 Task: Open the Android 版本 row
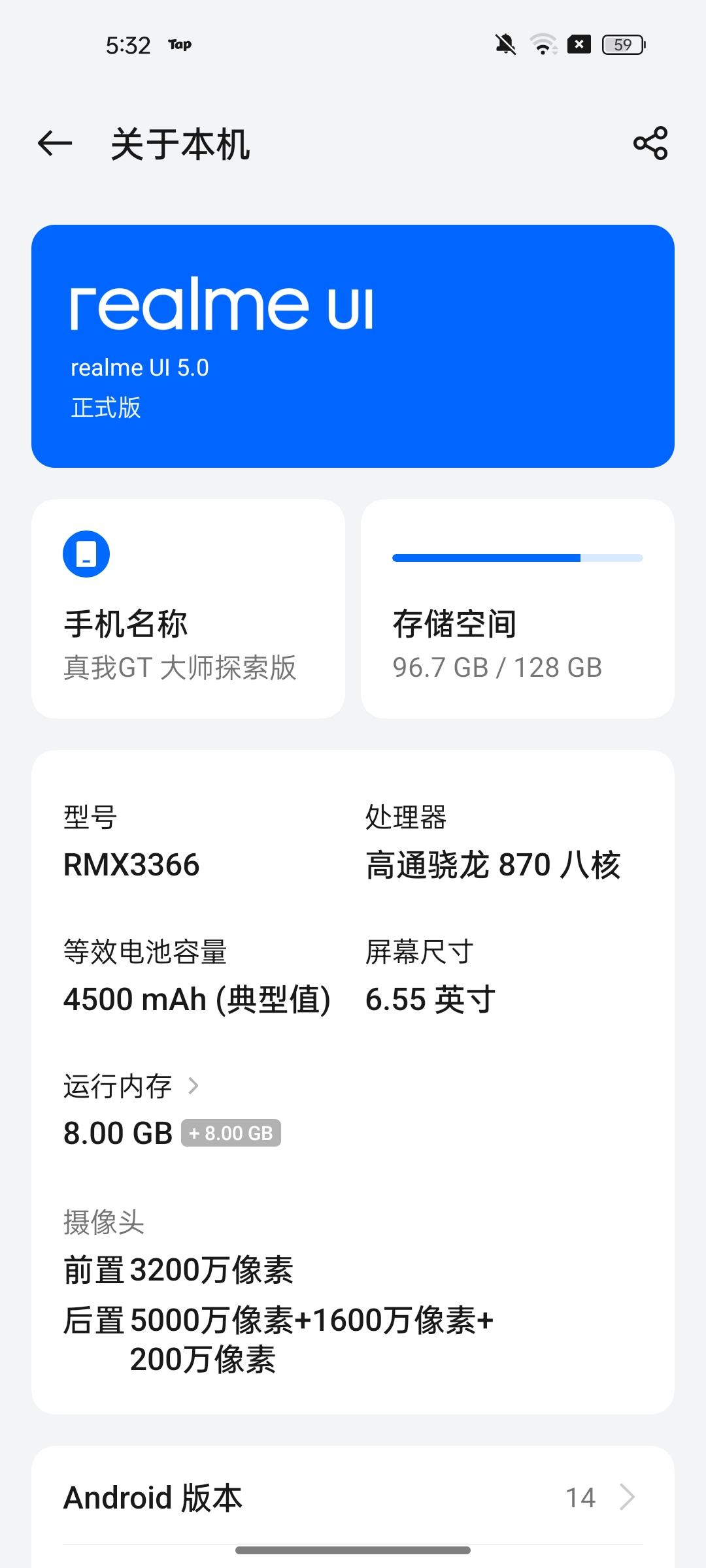[353, 1497]
